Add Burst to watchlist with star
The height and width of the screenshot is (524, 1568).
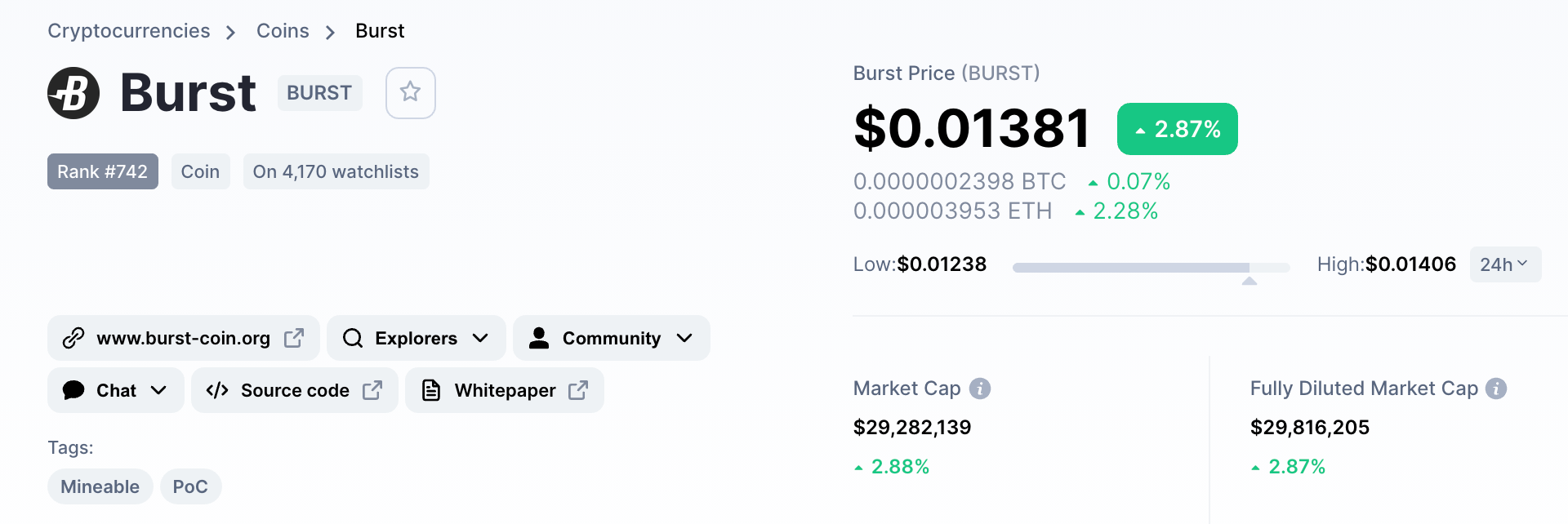[410, 92]
